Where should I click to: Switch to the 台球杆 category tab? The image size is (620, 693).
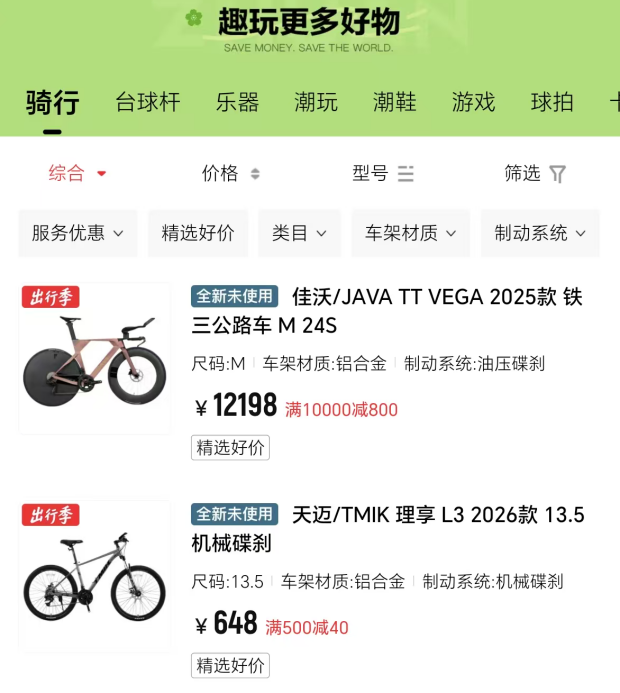coord(148,102)
